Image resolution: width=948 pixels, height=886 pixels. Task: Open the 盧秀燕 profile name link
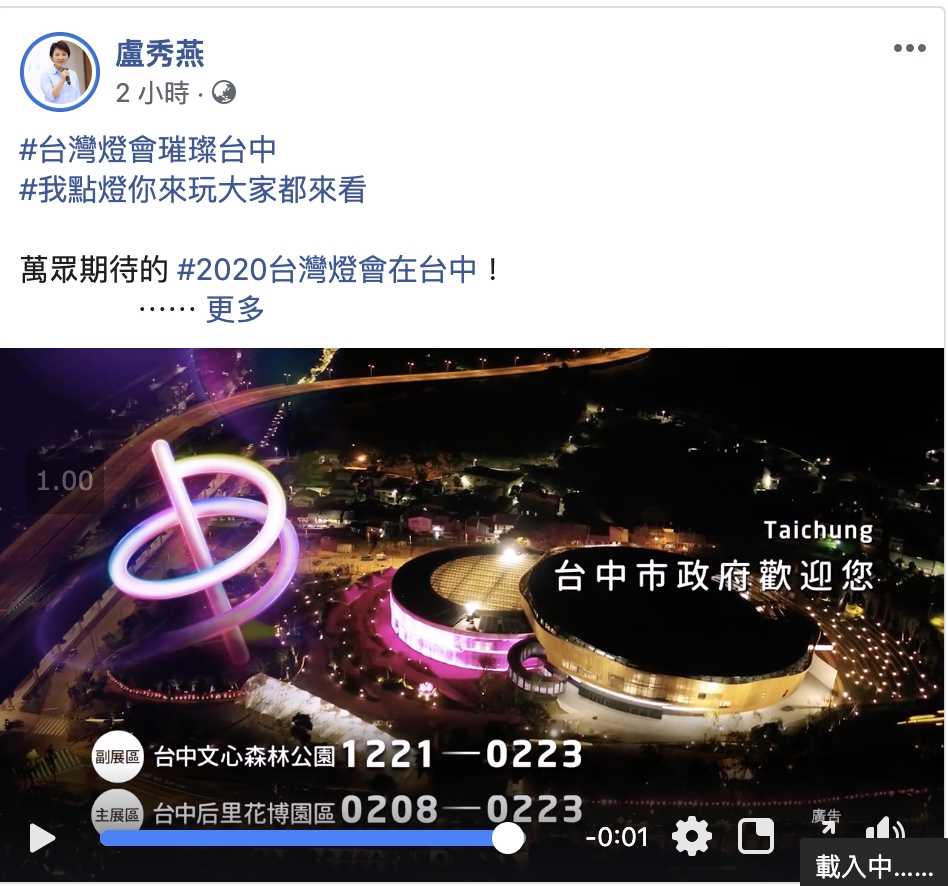coord(160,54)
